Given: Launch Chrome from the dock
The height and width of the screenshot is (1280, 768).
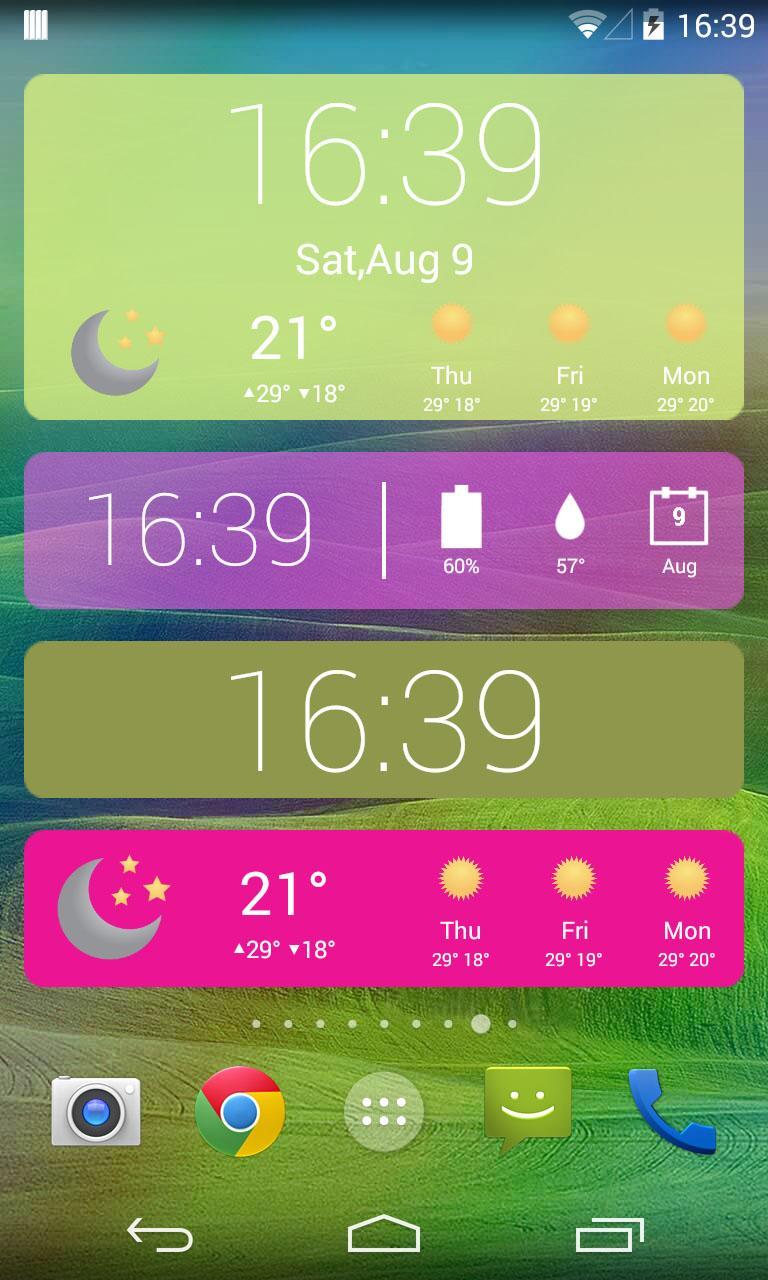Looking at the screenshot, I should click(240, 1111).
